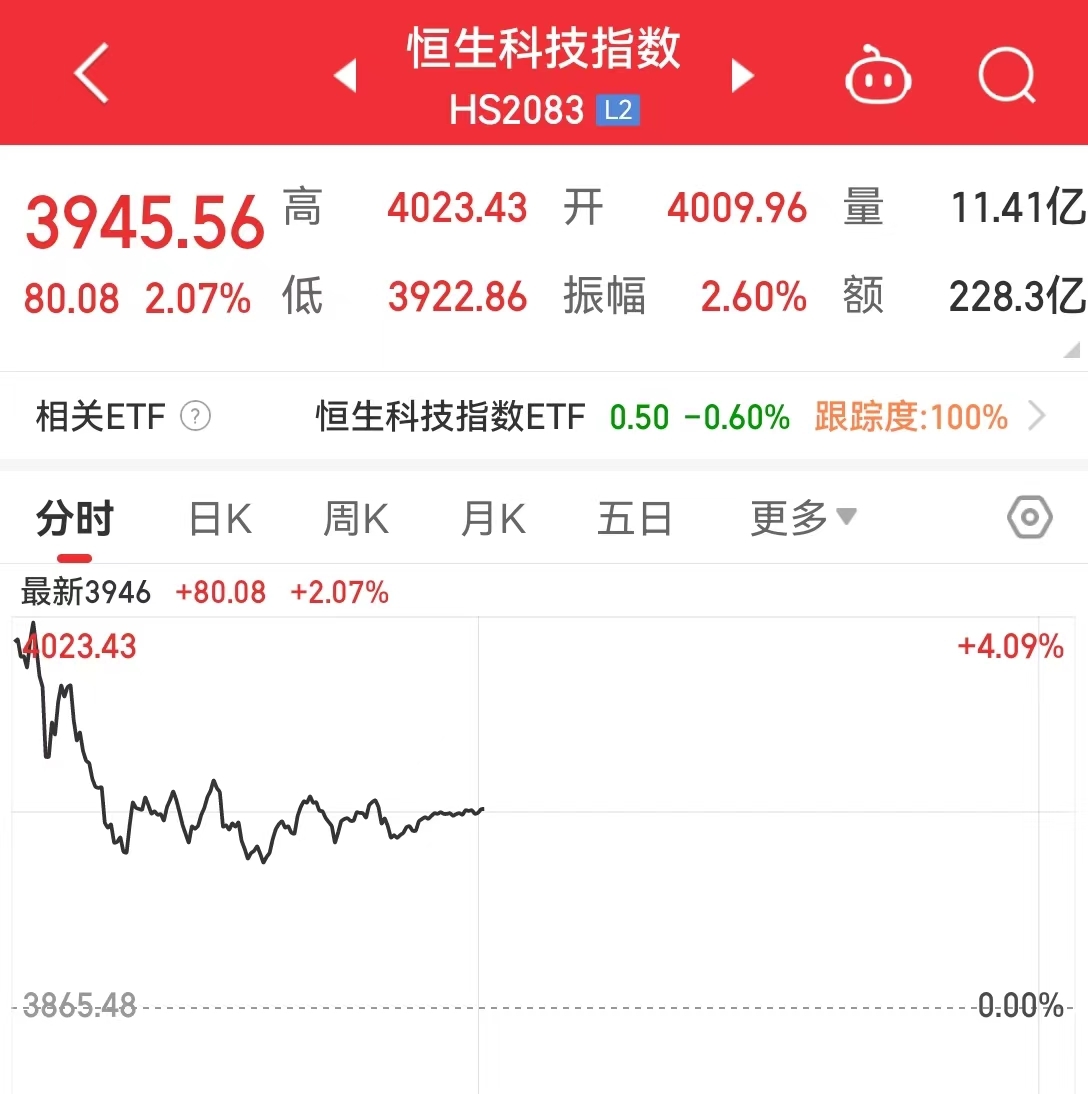Switch to the 日K tab
The height and width of the screenshot is (1094, 1088).
(220, 520)
